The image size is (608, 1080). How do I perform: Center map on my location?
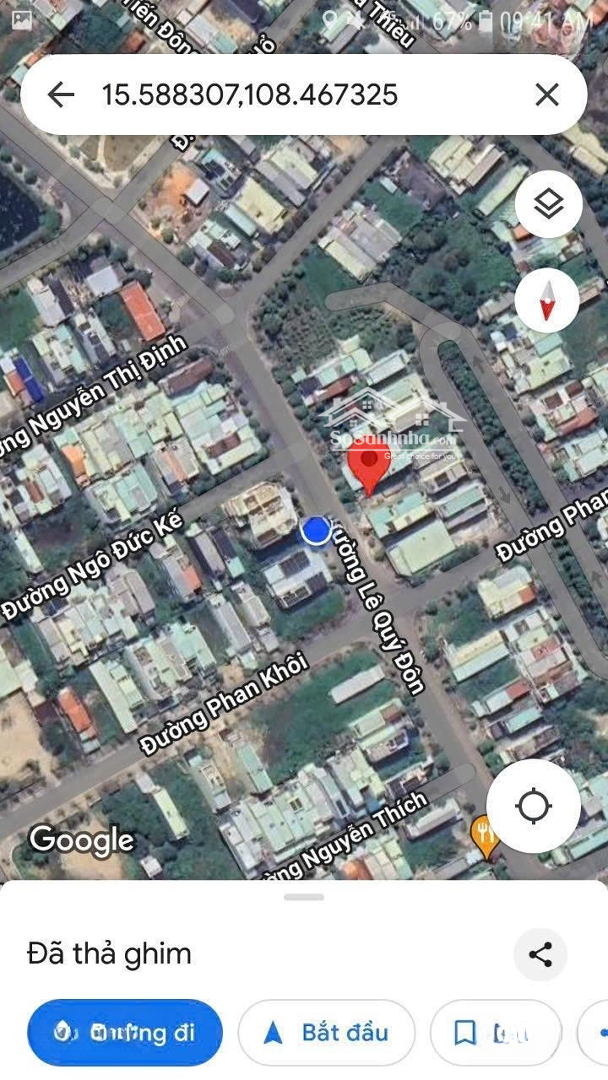(x=533, y=805)
